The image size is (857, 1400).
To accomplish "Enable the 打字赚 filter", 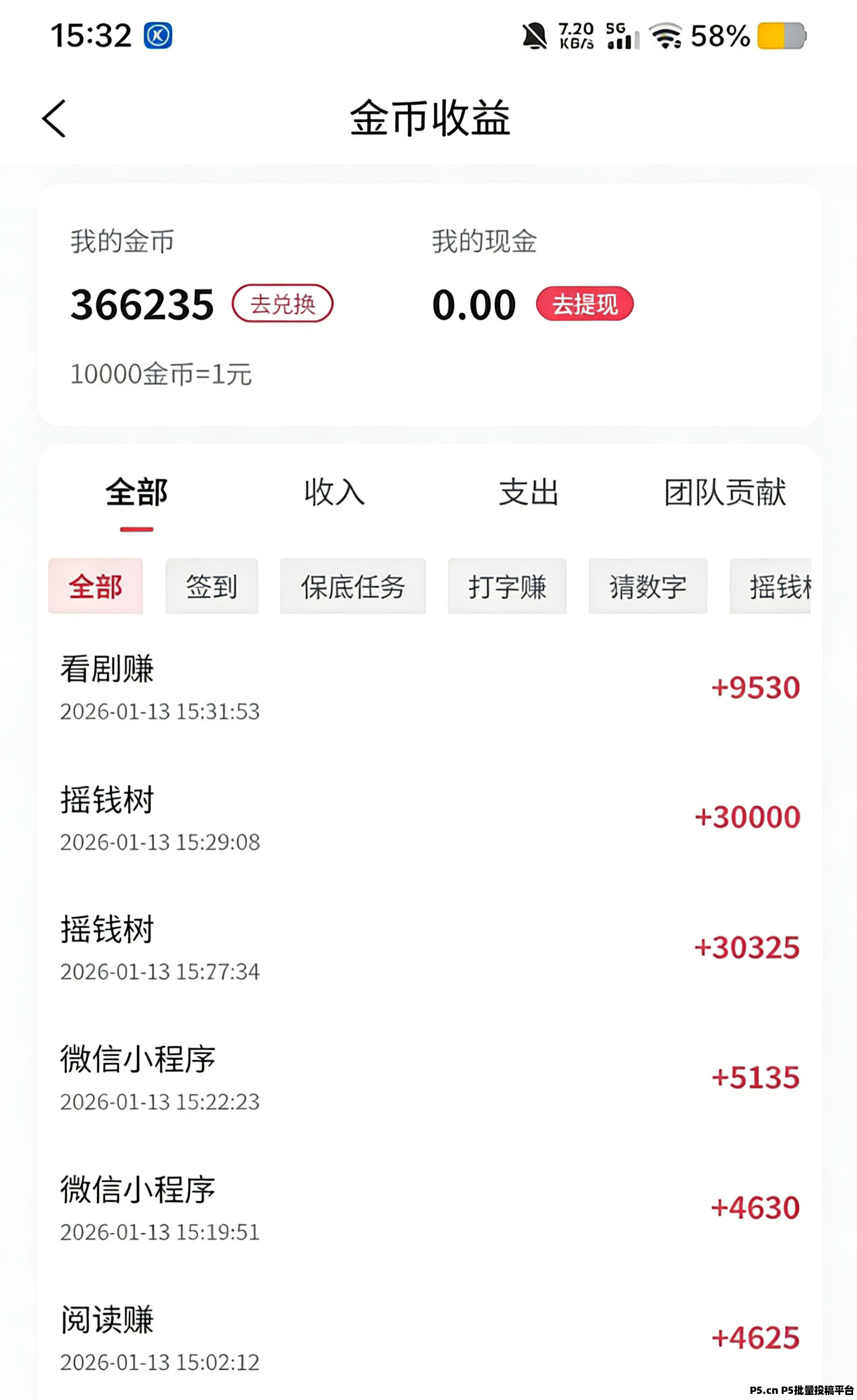I will (507, 588).
